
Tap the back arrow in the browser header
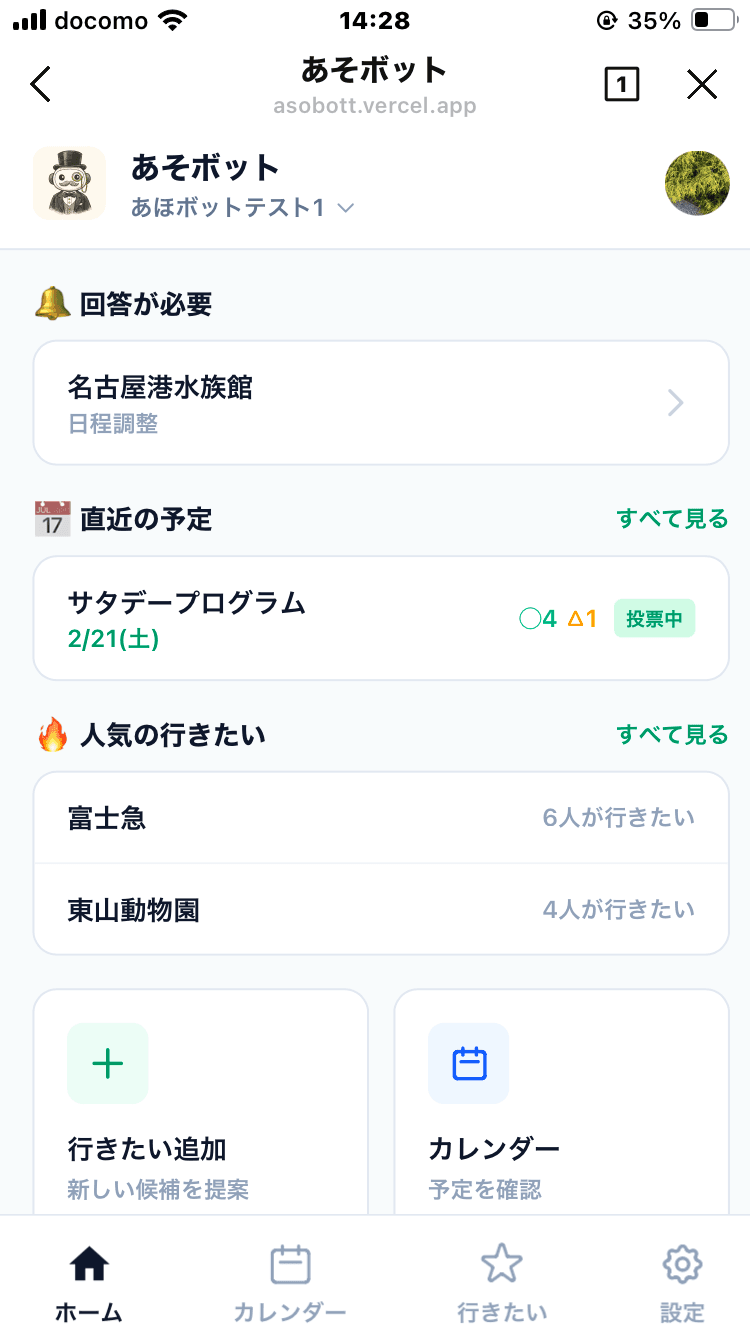click(x=40, y=84)
